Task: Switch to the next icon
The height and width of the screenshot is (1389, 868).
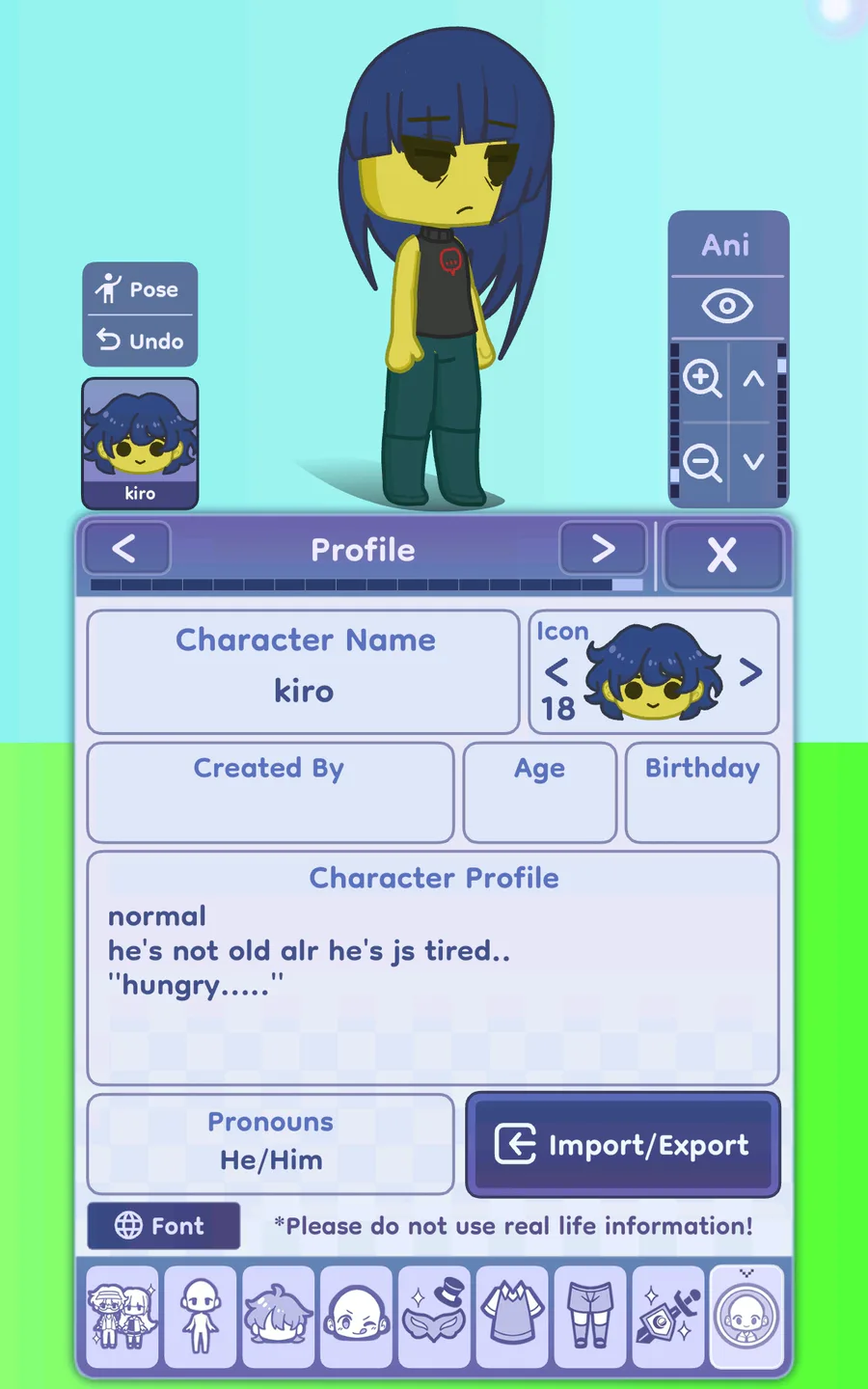Action: click(750, 672)
